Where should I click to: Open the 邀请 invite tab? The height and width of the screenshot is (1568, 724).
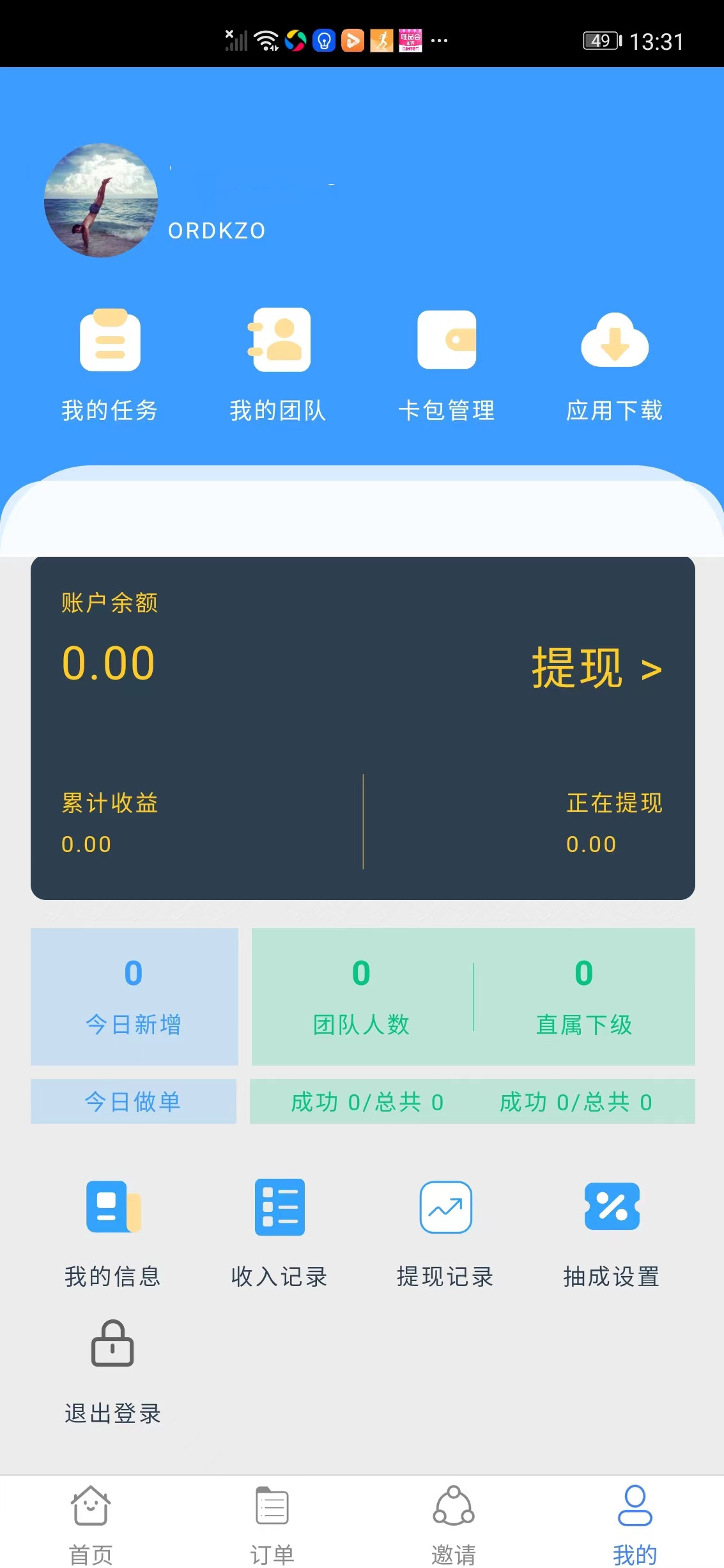click(453, 1528)
